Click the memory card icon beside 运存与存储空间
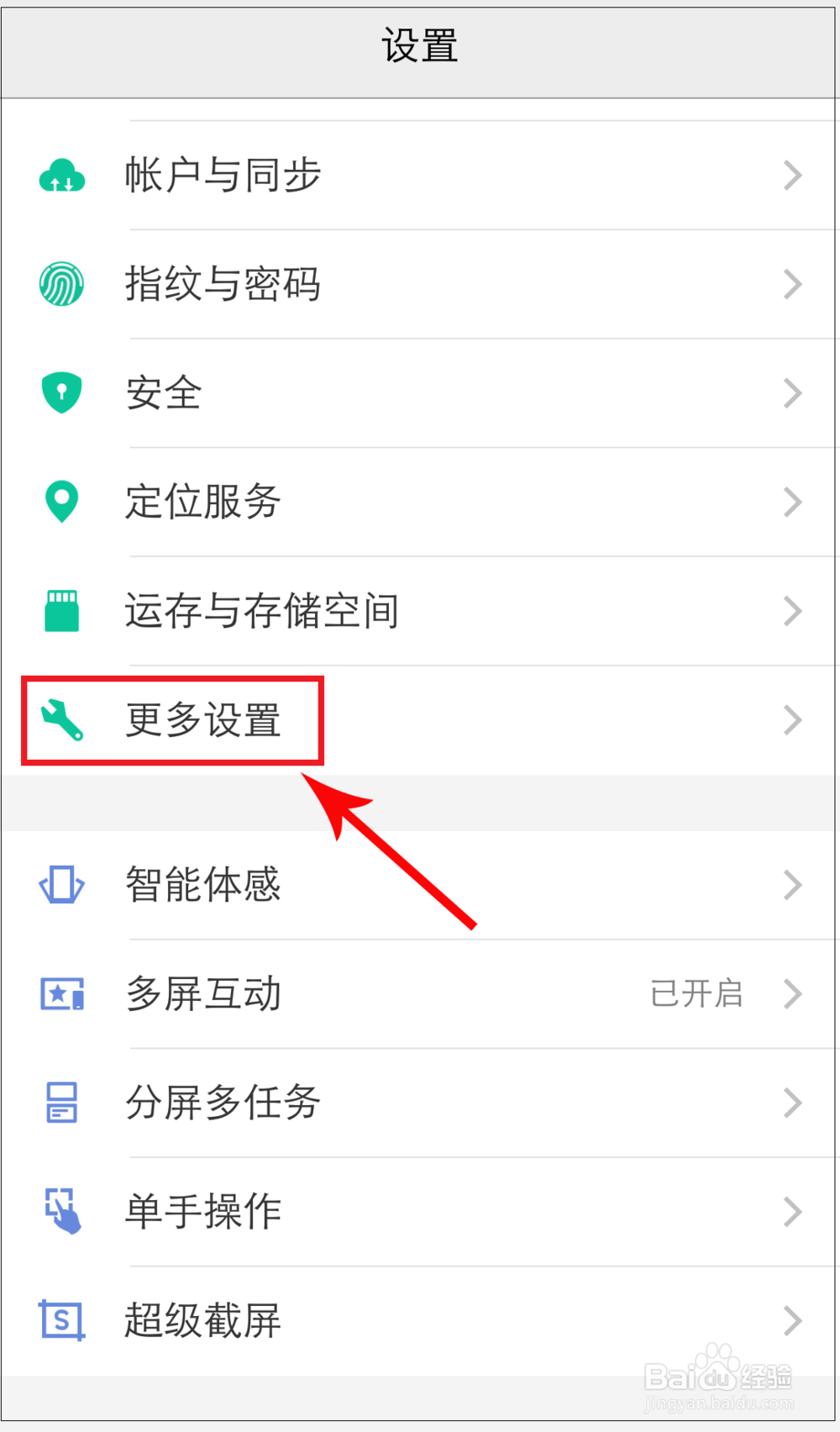Viewport: 840px width, 1432px height. pos(61,611)
